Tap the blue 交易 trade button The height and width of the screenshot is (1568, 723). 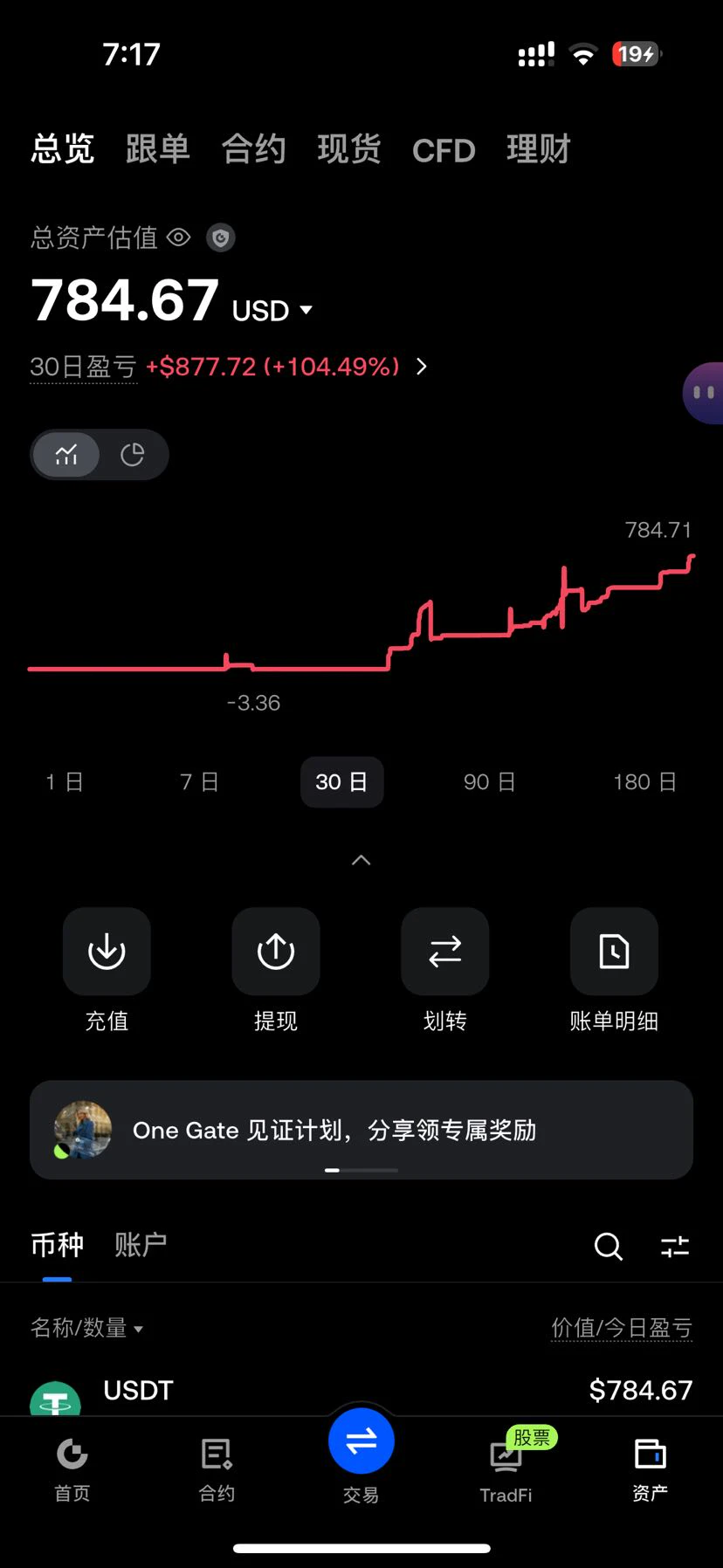pos(361,1441)
